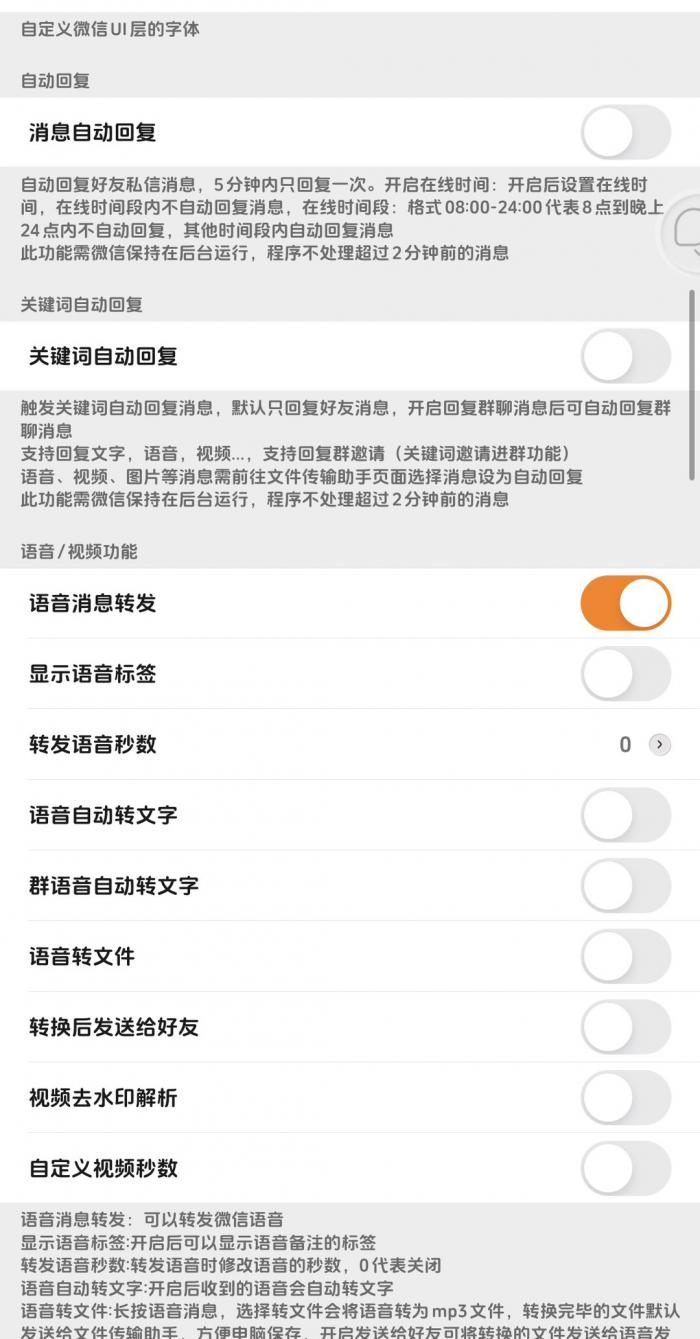Viewport: 700px width, 1339px height.
Task: Switch on 群语音自动转文字
Action: [x=625, y=886]
